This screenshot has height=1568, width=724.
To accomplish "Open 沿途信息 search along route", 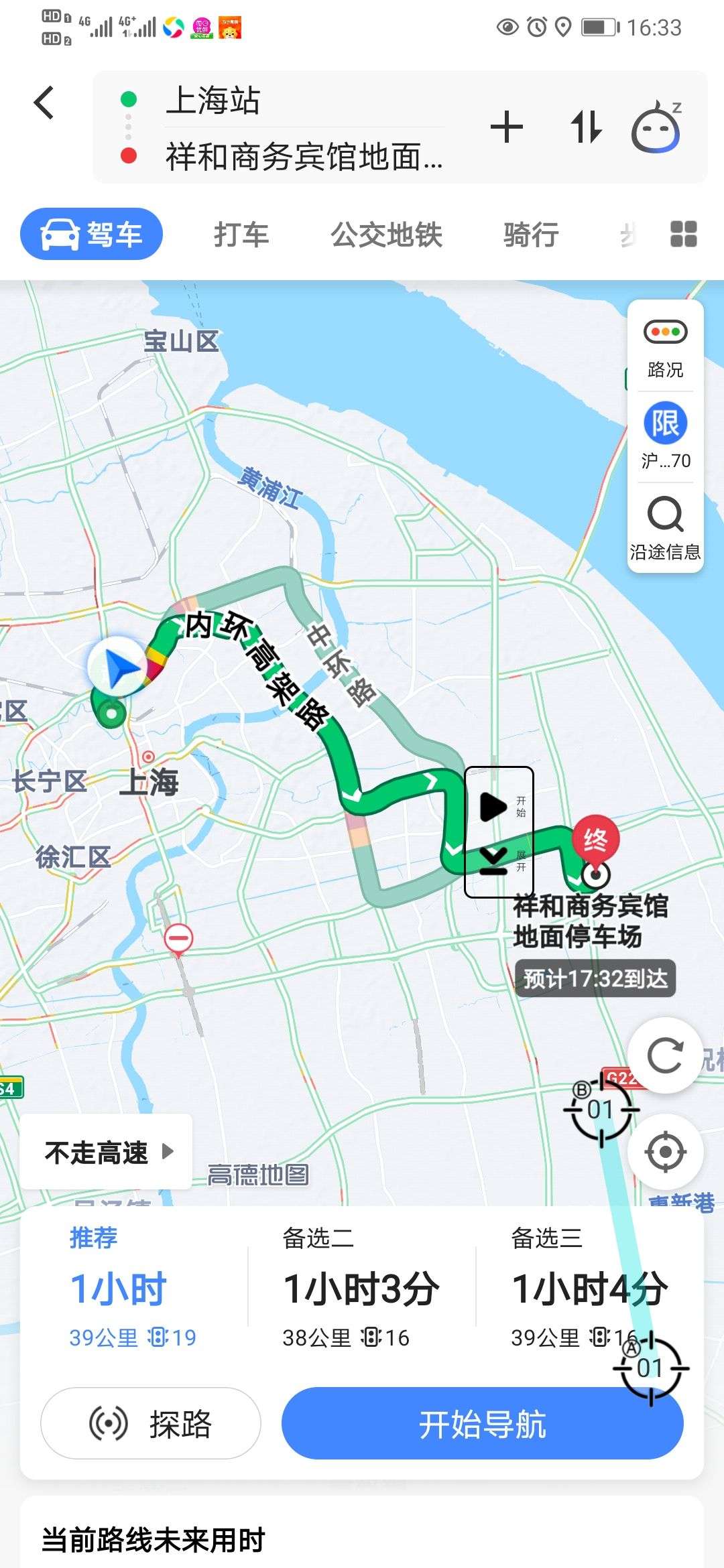I will (665, 527).
